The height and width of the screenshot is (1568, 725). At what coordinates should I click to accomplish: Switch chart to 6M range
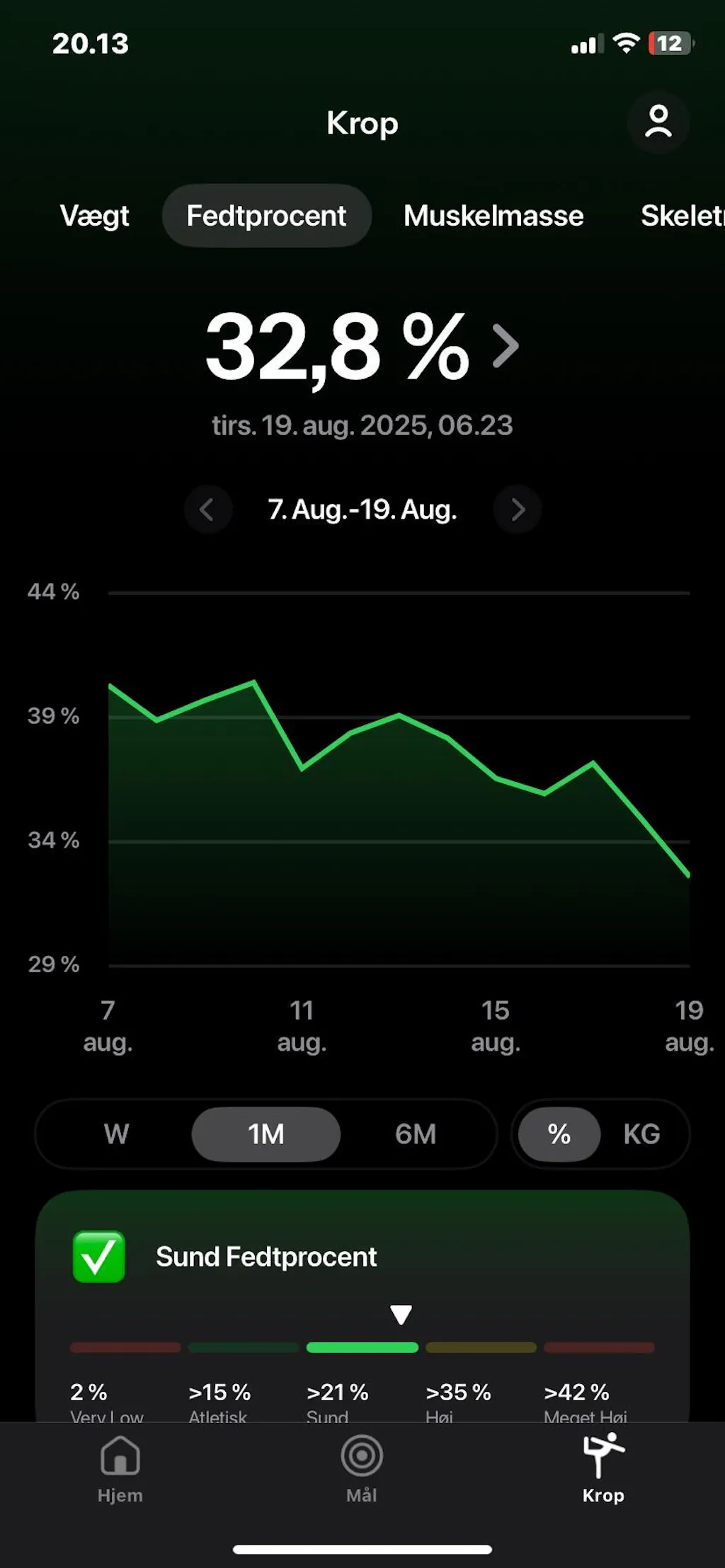coord(416,1134)
